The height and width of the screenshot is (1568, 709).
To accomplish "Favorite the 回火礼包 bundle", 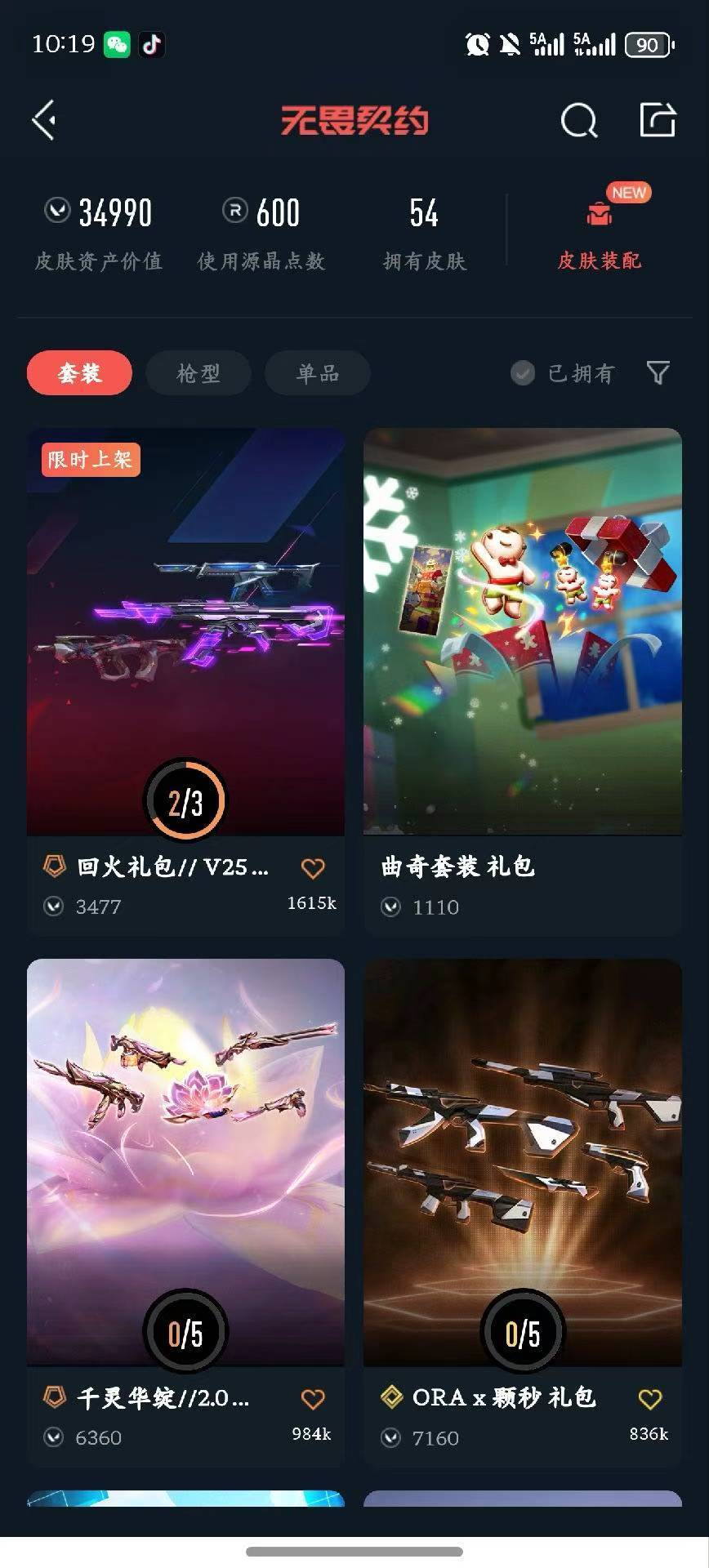I will pos(313,868).
